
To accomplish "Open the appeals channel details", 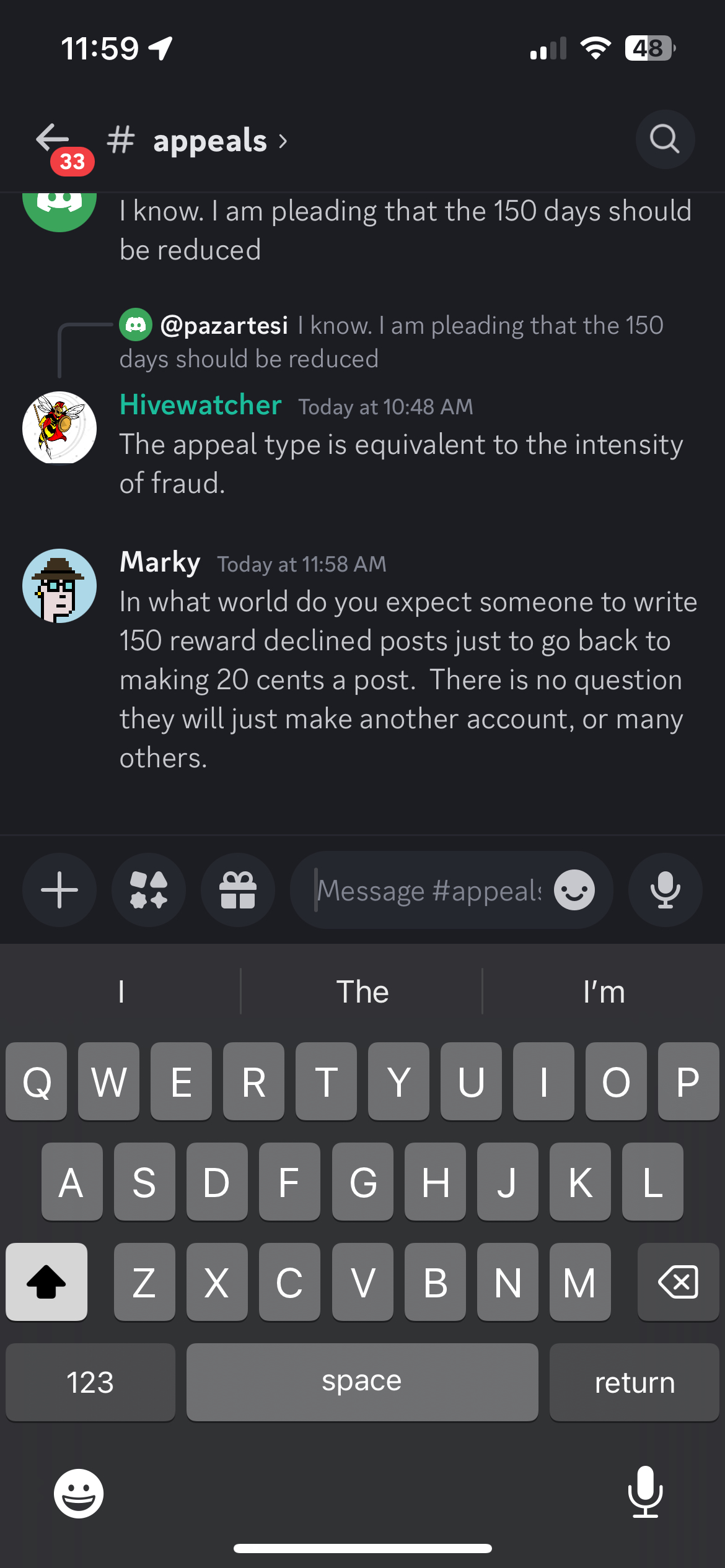I will [x=211, y=141].
